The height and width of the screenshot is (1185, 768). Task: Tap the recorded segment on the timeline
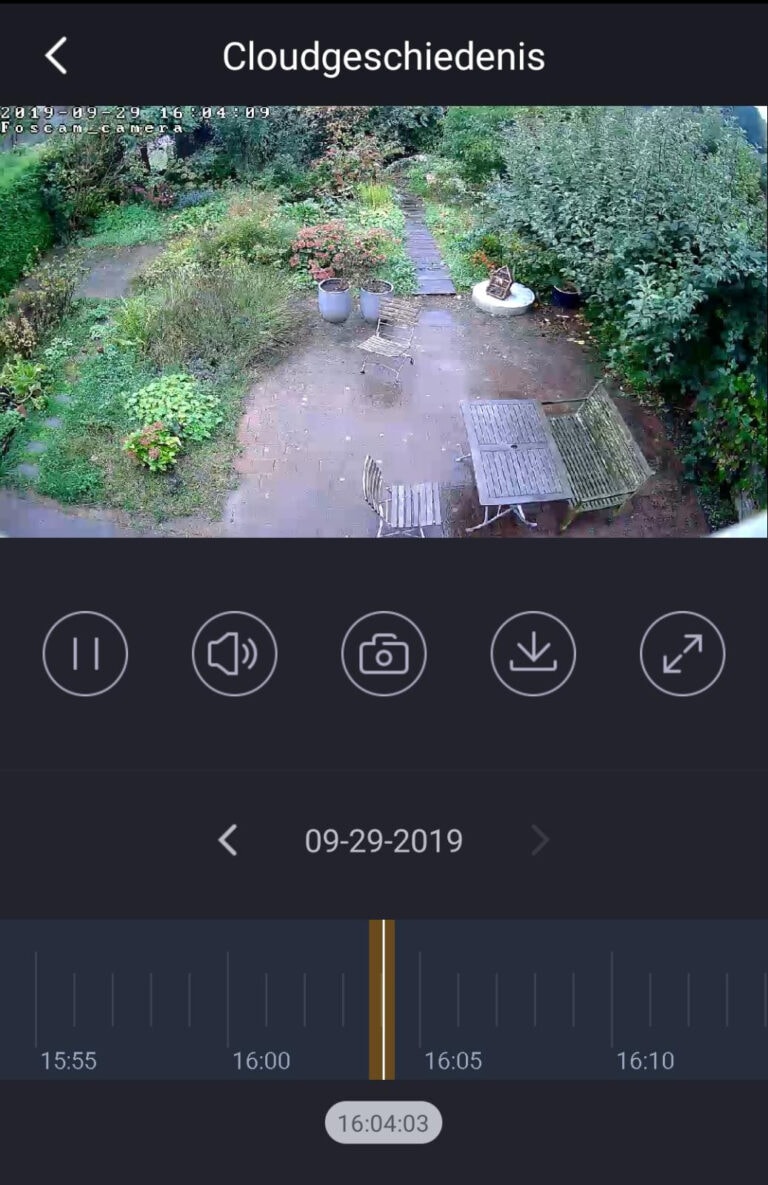tap(376, 999)
